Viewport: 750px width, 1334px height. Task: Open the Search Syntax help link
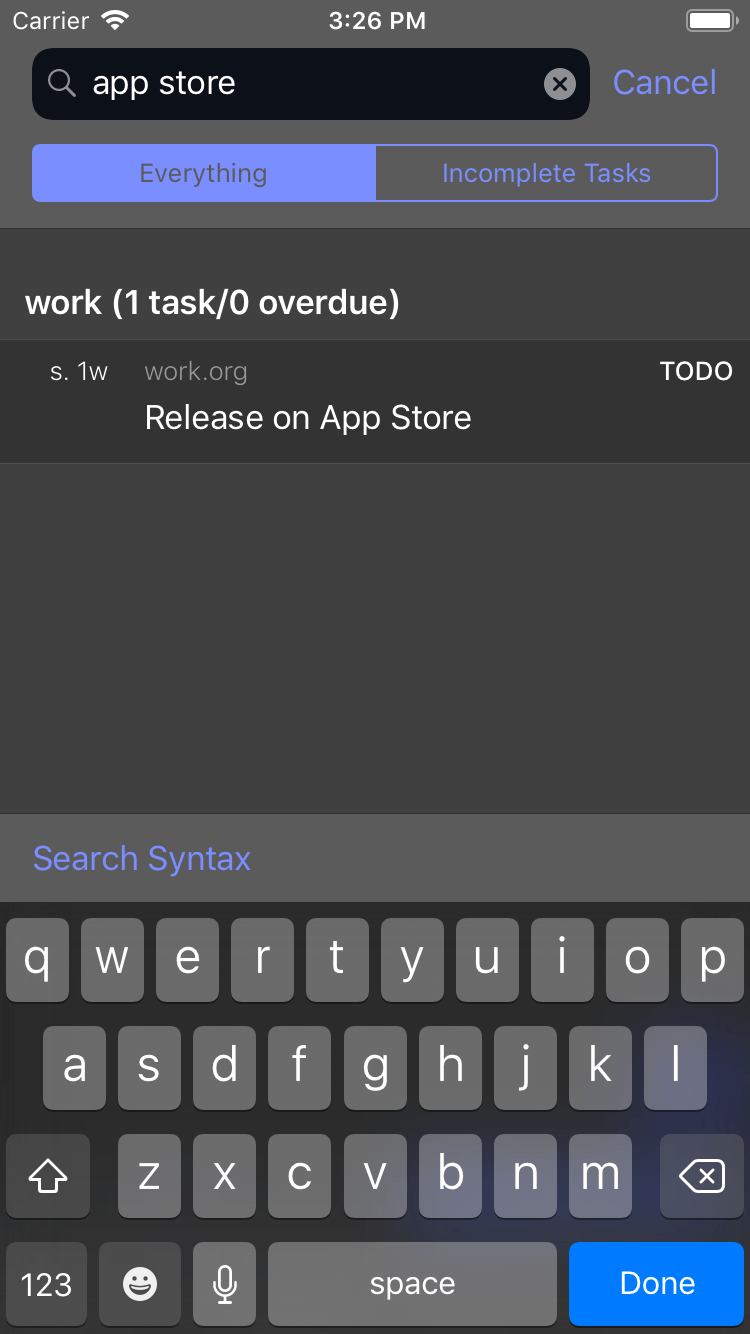tap(142, 858)
